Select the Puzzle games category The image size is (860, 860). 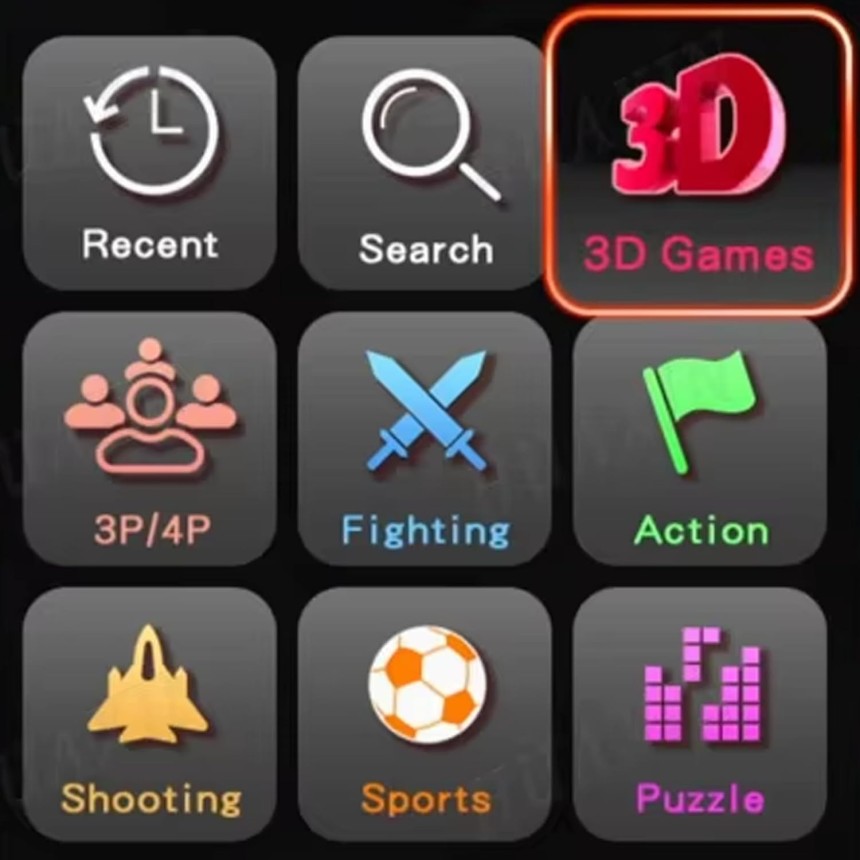700,713
